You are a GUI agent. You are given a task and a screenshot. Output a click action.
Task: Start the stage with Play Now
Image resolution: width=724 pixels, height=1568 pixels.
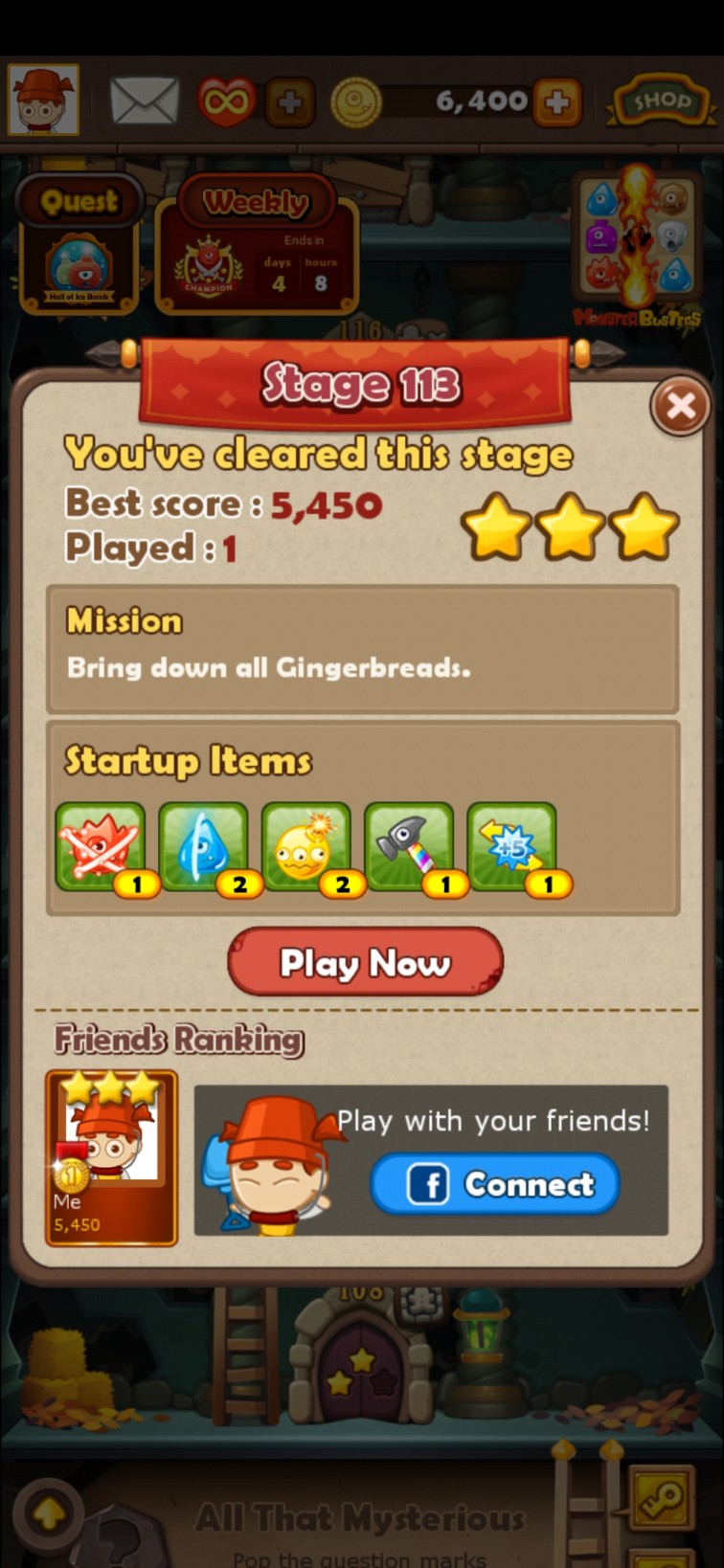[365, 961]
